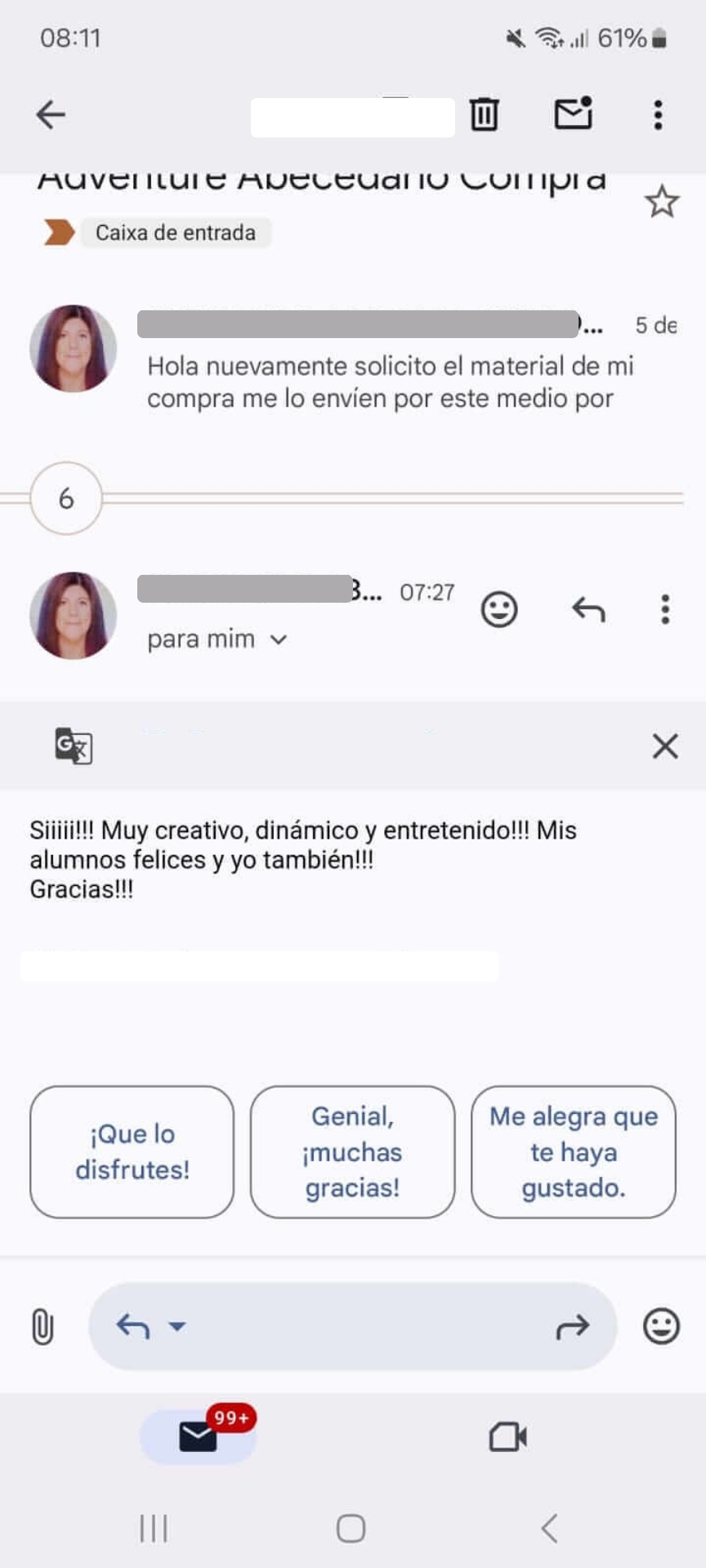Attach a file to the reply
706x1568 pixels.
tap(42, 1326)
